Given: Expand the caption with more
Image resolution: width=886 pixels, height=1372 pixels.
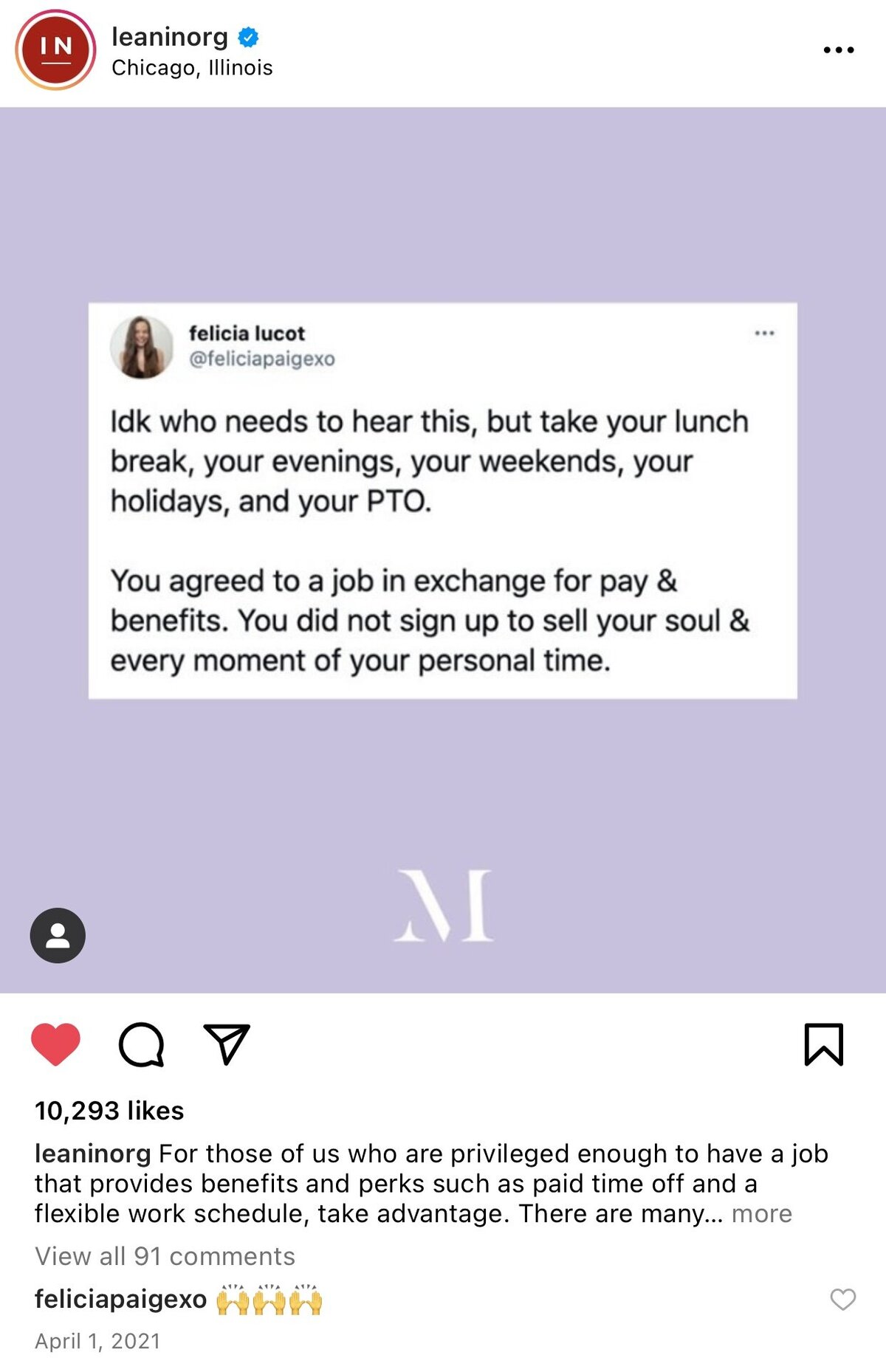Looking at the screenshot, I should click(x=761, y=1214).
